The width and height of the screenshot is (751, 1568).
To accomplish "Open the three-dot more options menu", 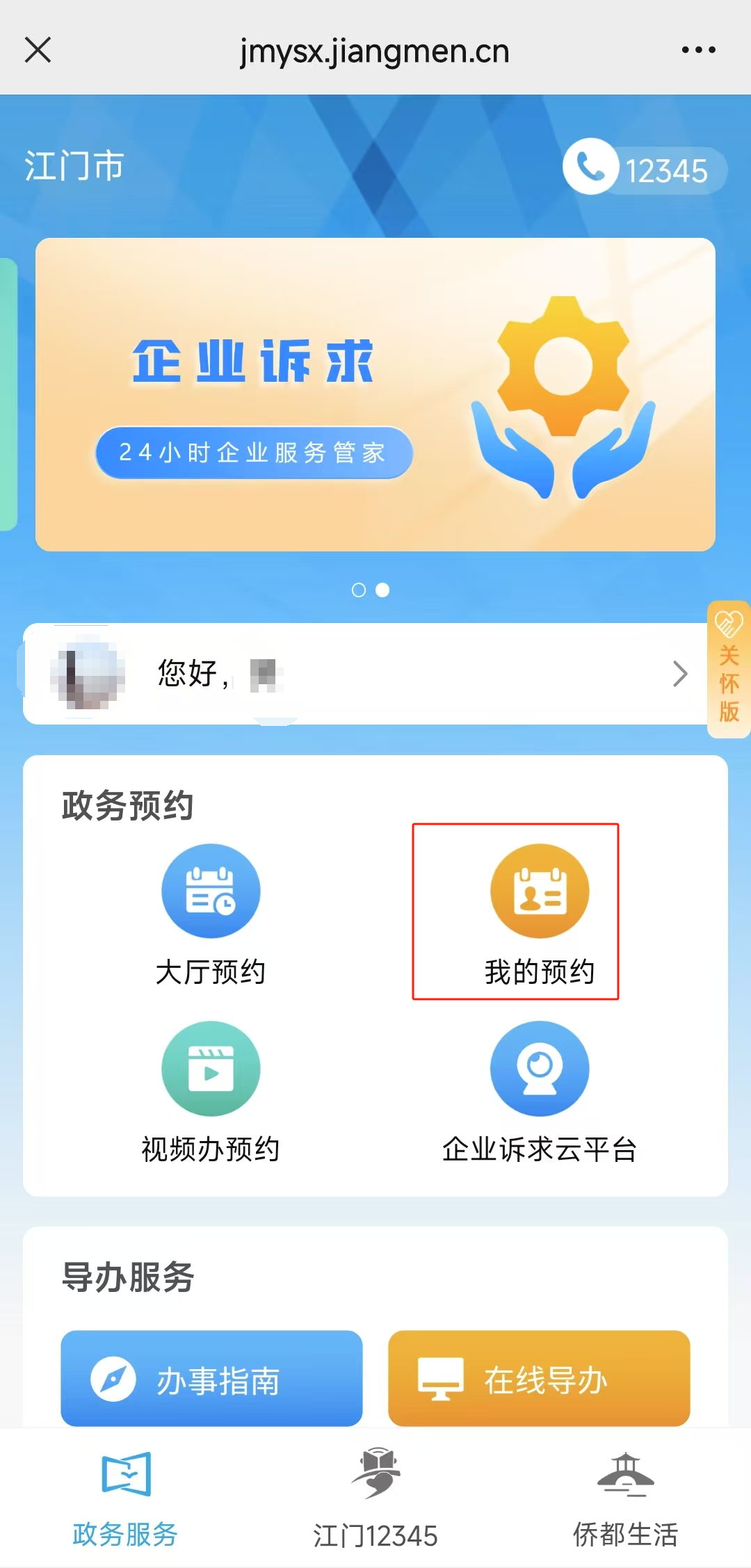I will [697, 49].
